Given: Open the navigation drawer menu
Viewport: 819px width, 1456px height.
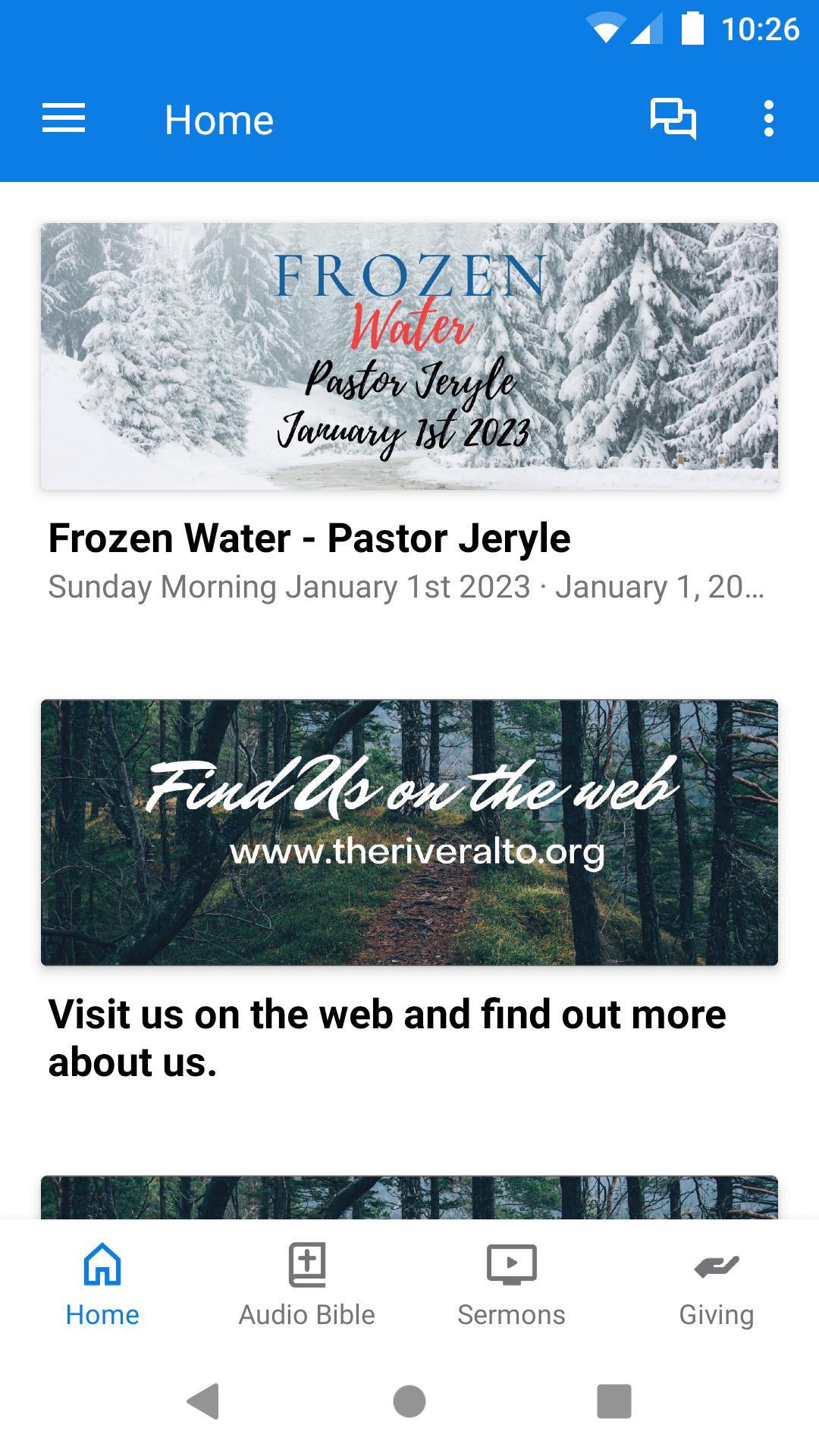Looking at the screenshot, I should coord(64,119).
